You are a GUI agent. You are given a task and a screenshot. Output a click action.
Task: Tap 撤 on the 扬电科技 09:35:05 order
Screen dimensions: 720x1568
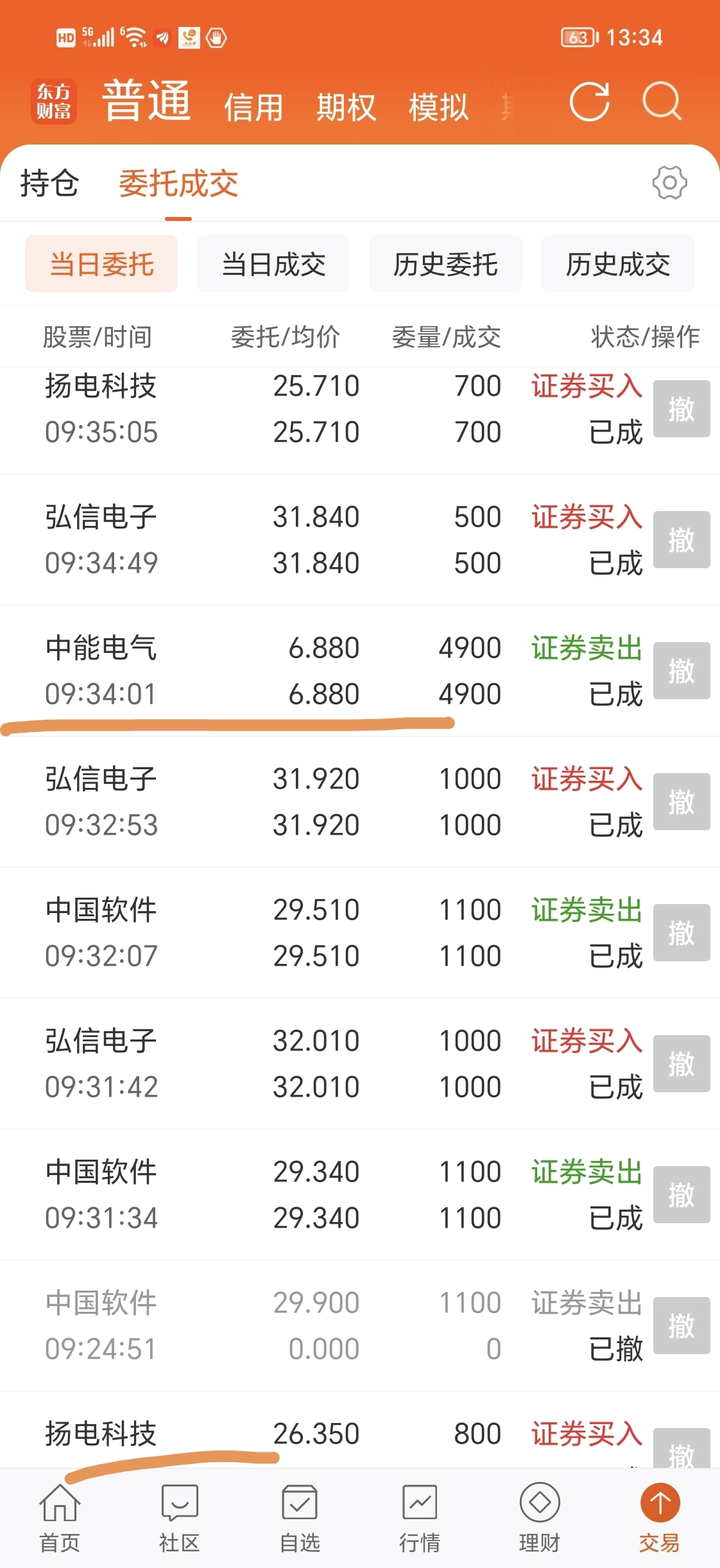tap(681, 408)
